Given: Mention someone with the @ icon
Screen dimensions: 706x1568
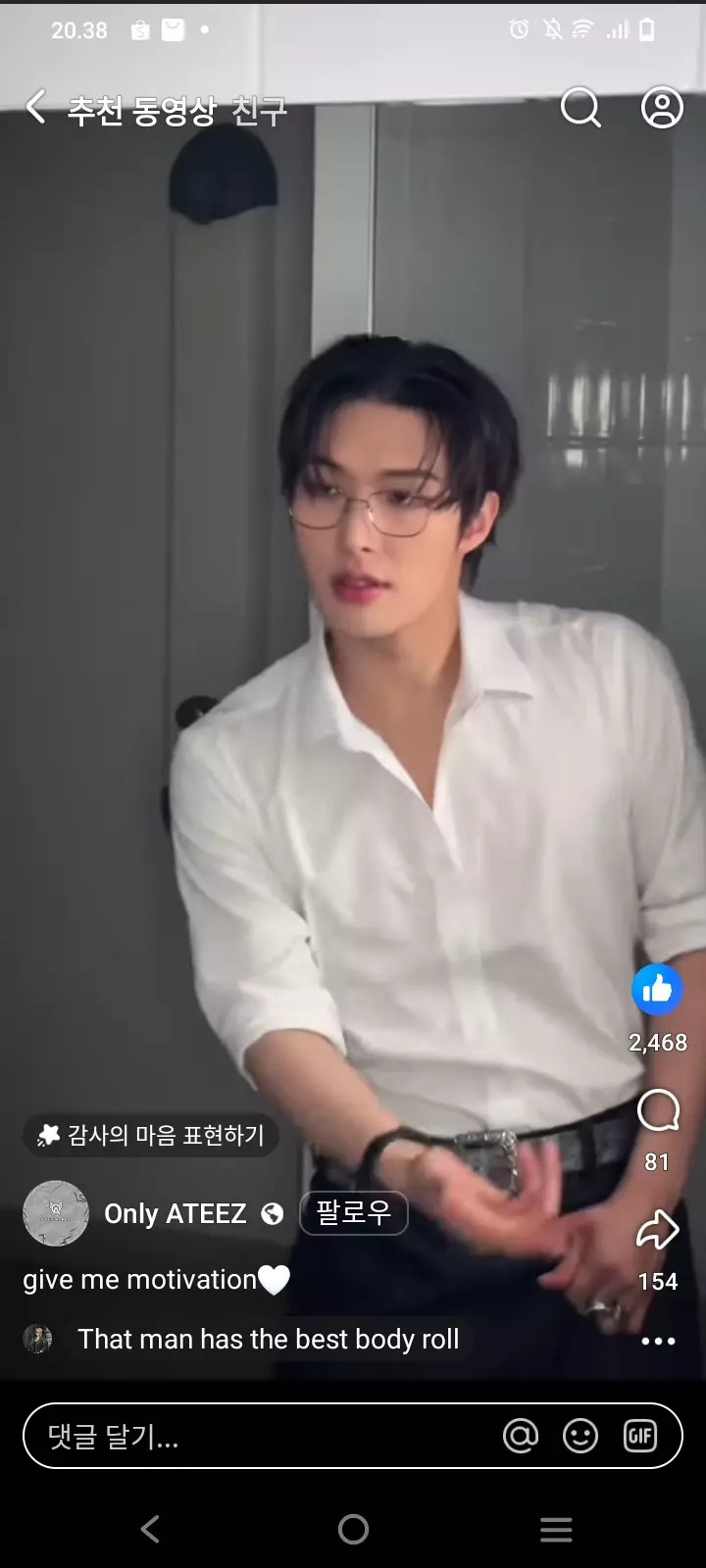Looking at the screenshot, I should pos(520,1437).
